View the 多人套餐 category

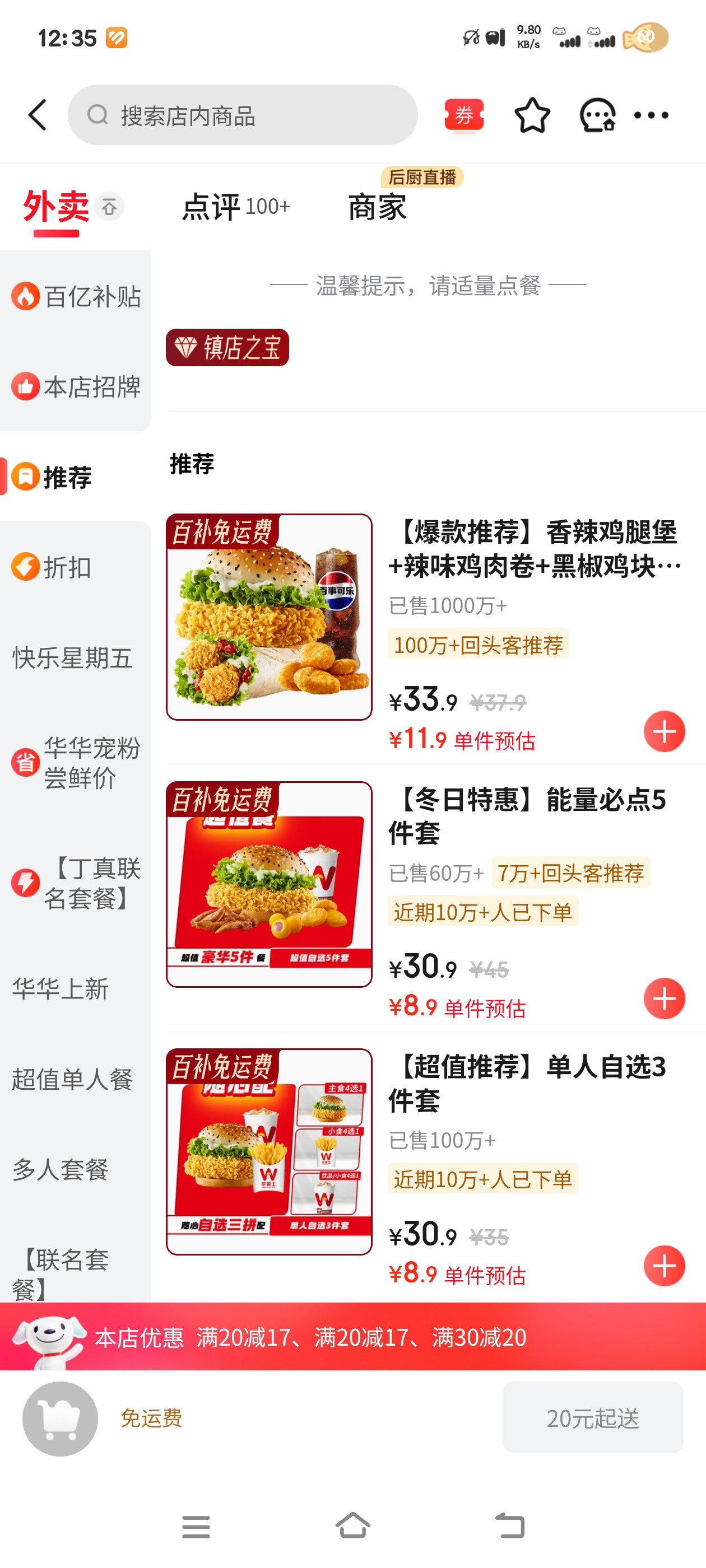[61, 1169]
